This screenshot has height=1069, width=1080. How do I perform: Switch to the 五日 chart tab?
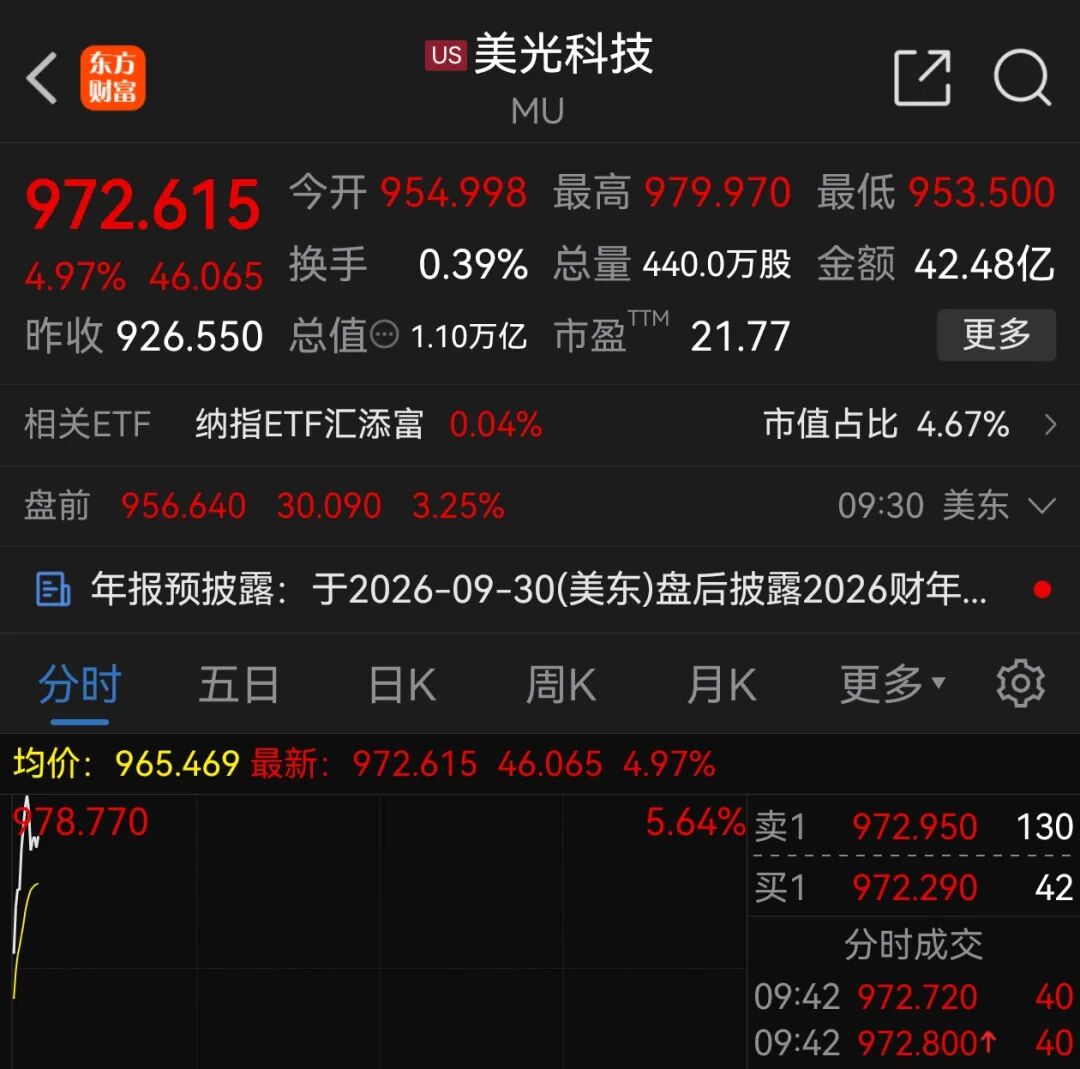[x=238, y=685]
